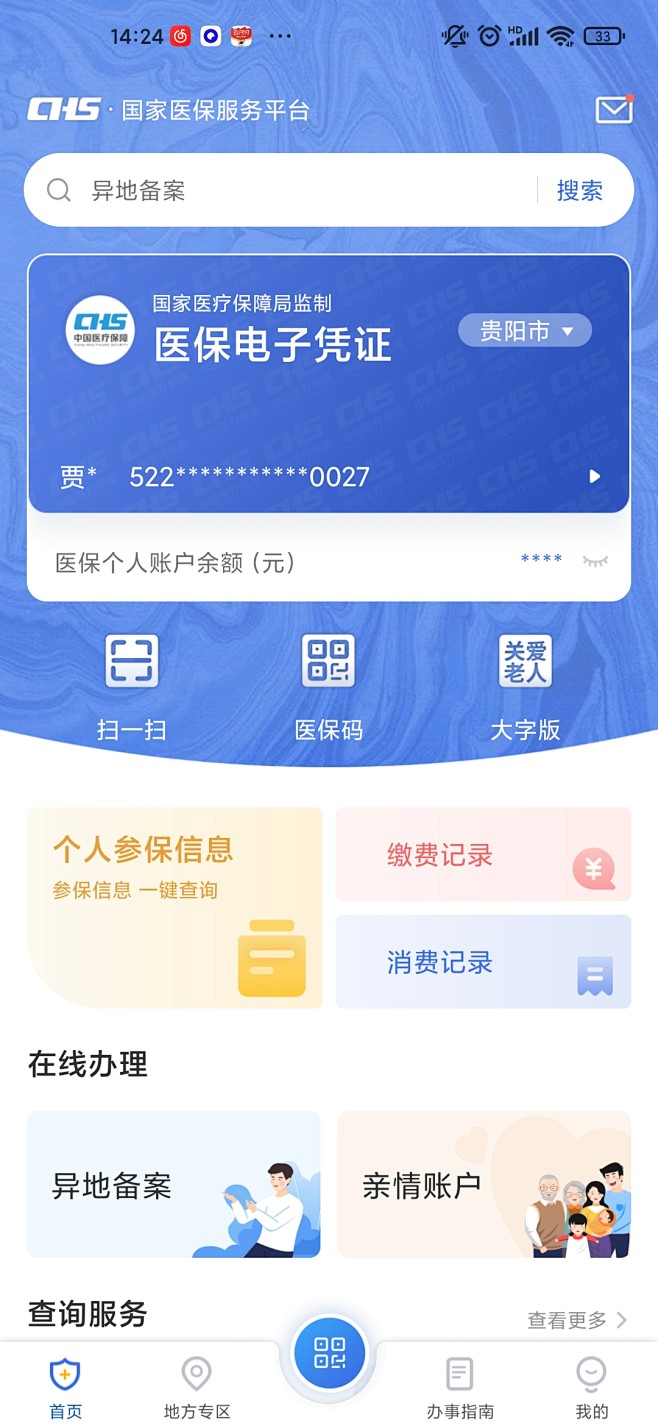Switch to 大字版 mode
Image resolution: width=658 pixels, height=1426 pixels.
click(x=525, y=685)
